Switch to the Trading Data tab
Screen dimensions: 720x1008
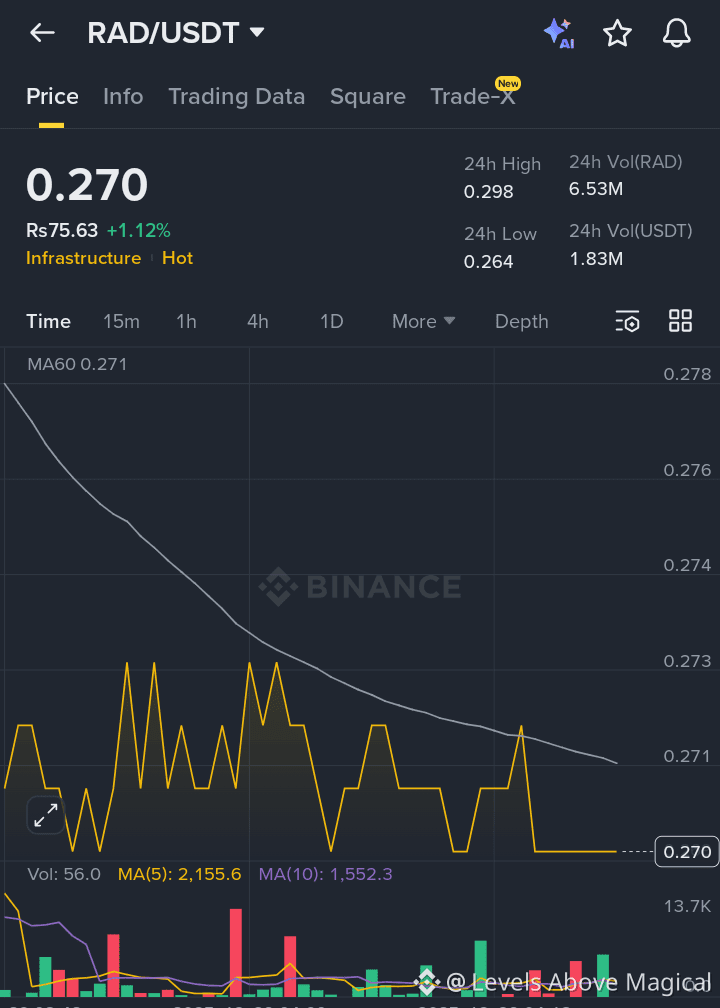pos(236,97)
